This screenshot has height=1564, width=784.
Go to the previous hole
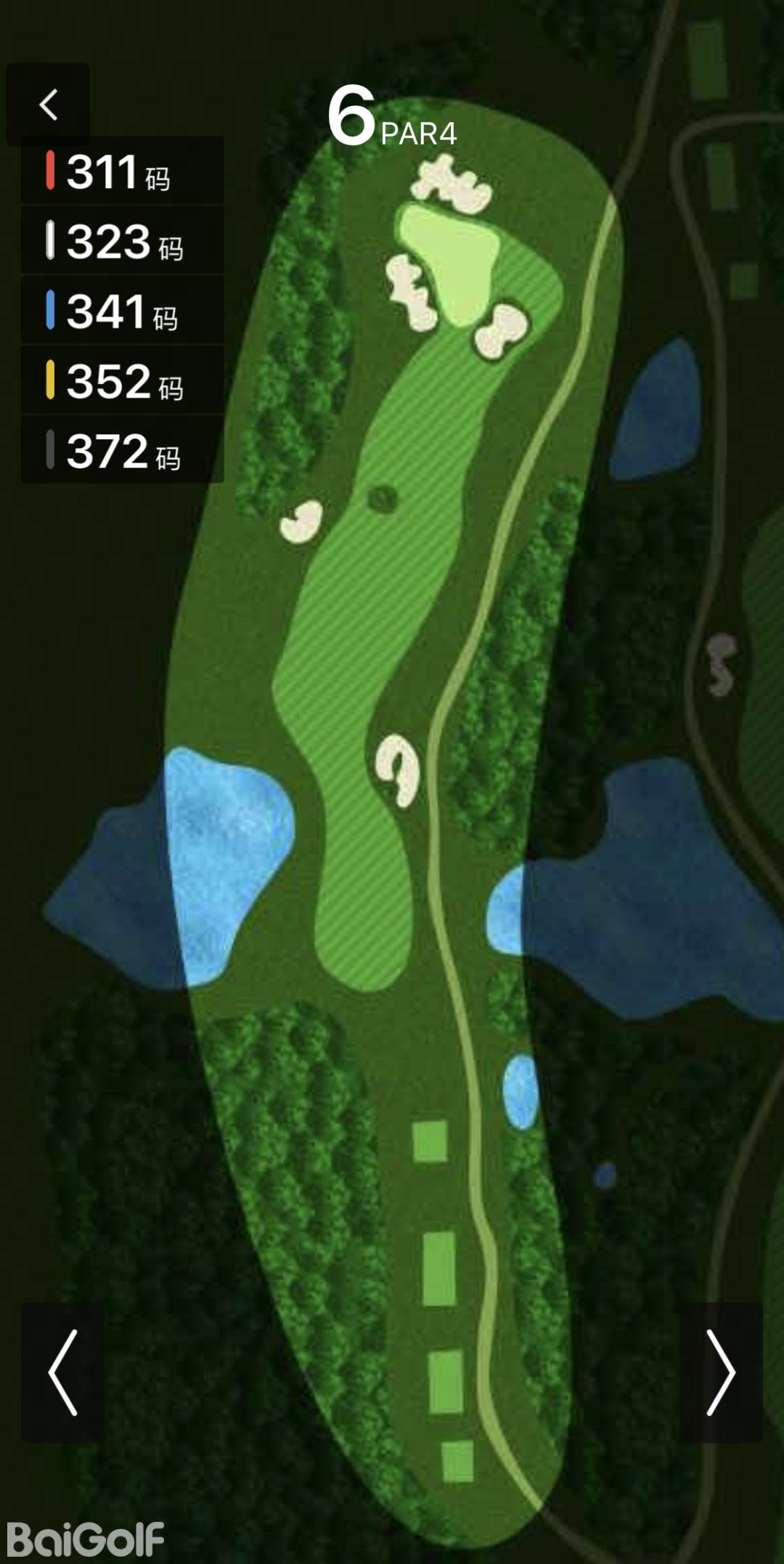click(63, 1372)
